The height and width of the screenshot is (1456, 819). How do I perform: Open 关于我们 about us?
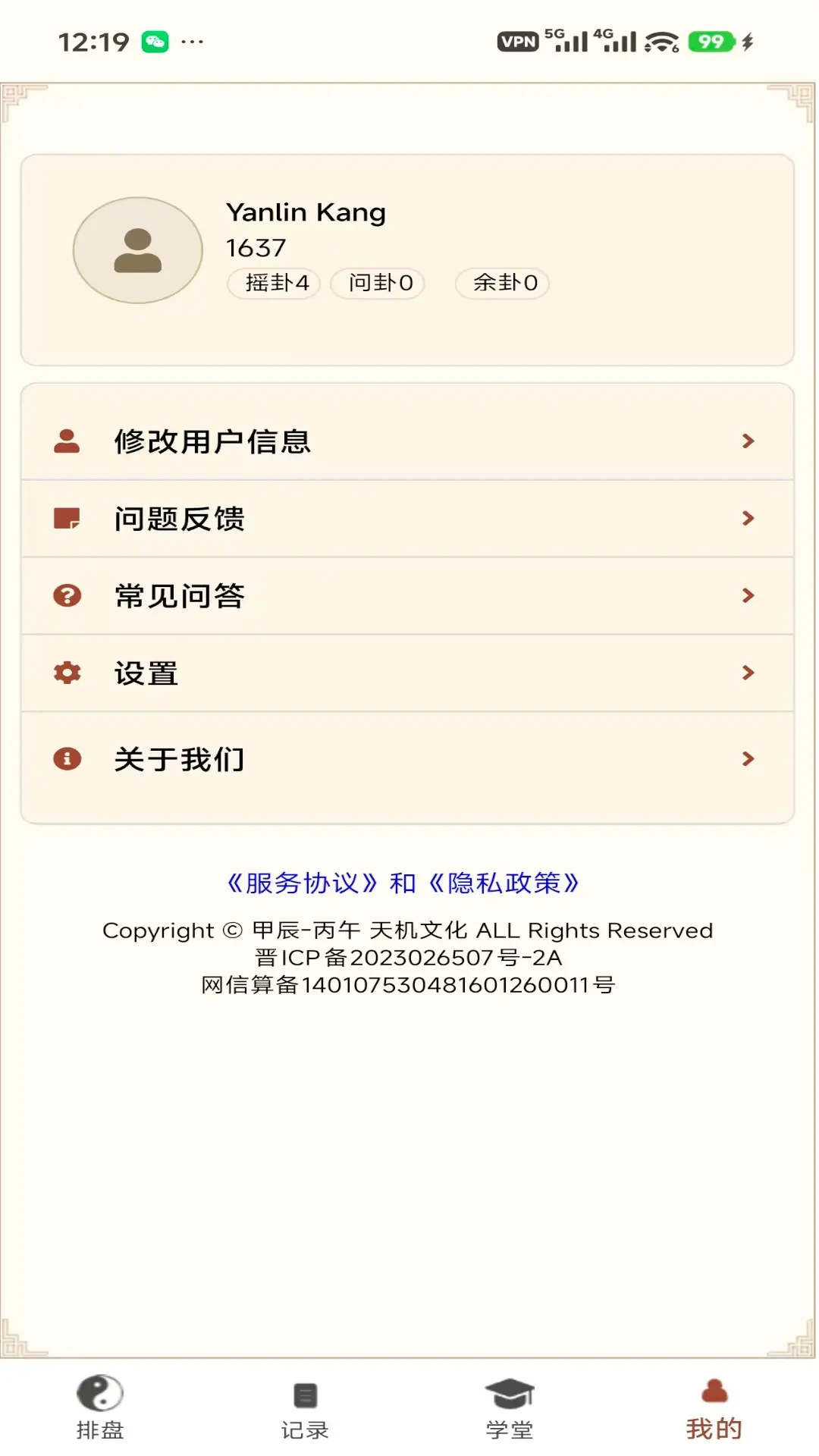[x=407, y=759]
